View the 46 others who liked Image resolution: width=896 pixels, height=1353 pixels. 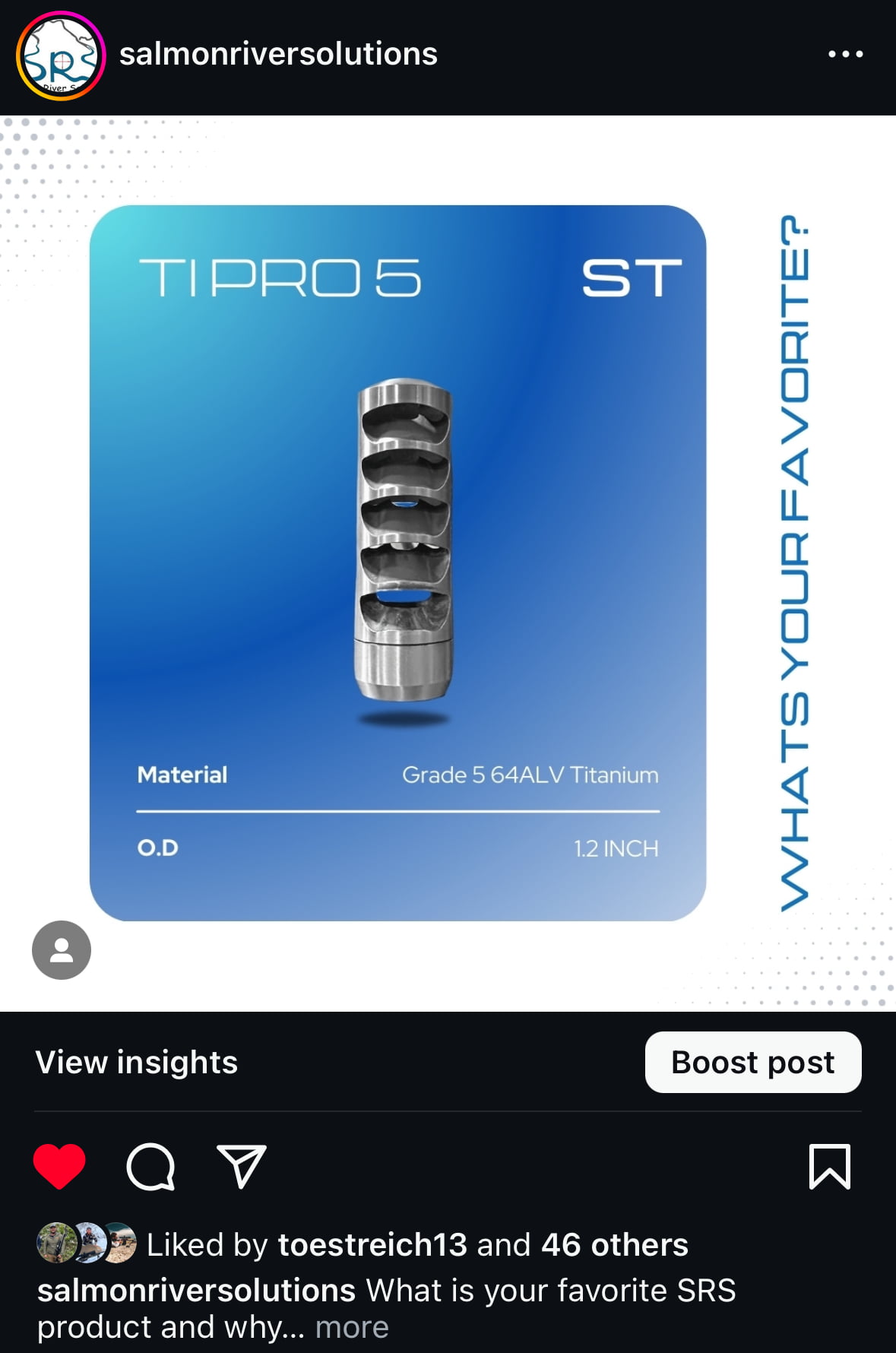pos(614,1245)
